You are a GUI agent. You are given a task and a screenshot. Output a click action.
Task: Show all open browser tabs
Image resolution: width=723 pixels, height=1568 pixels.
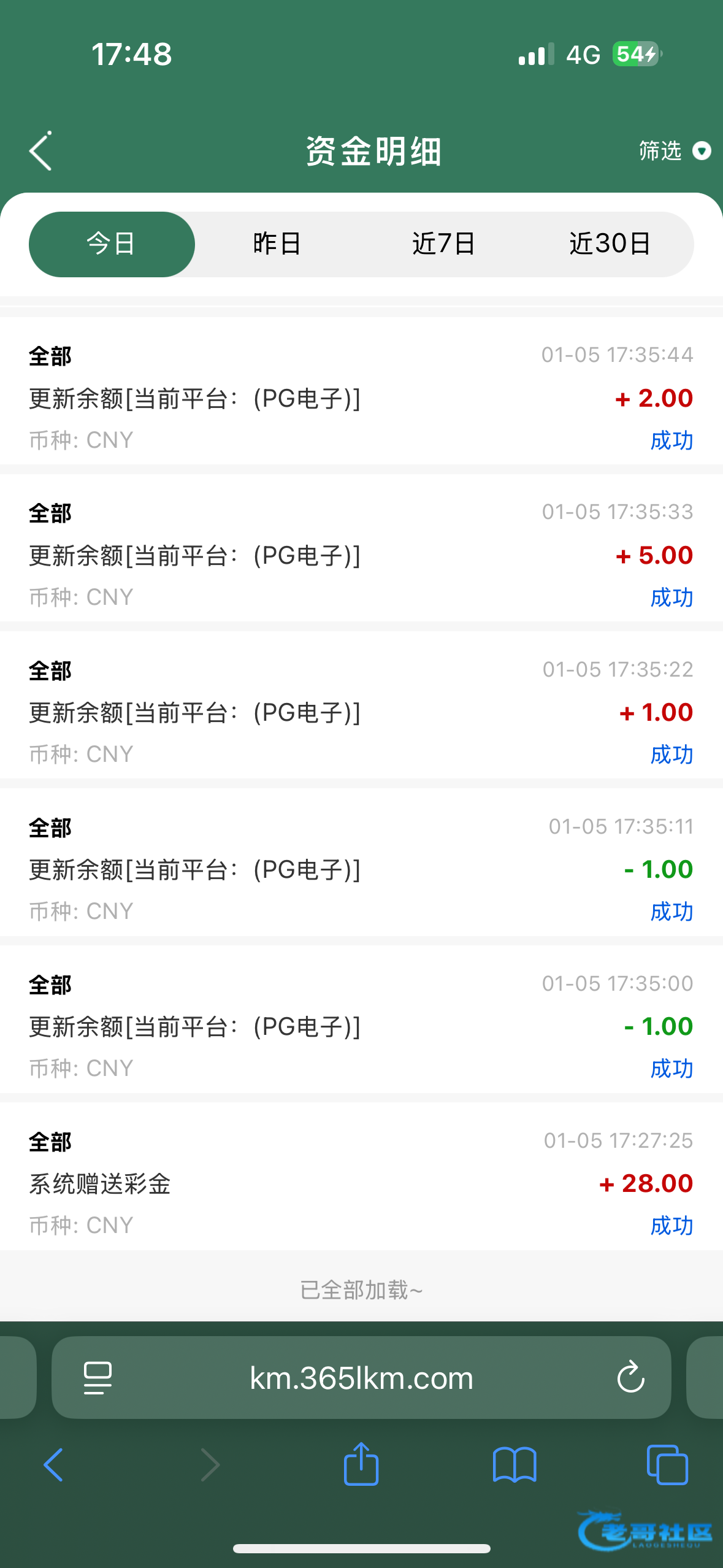coord(667,1465)
